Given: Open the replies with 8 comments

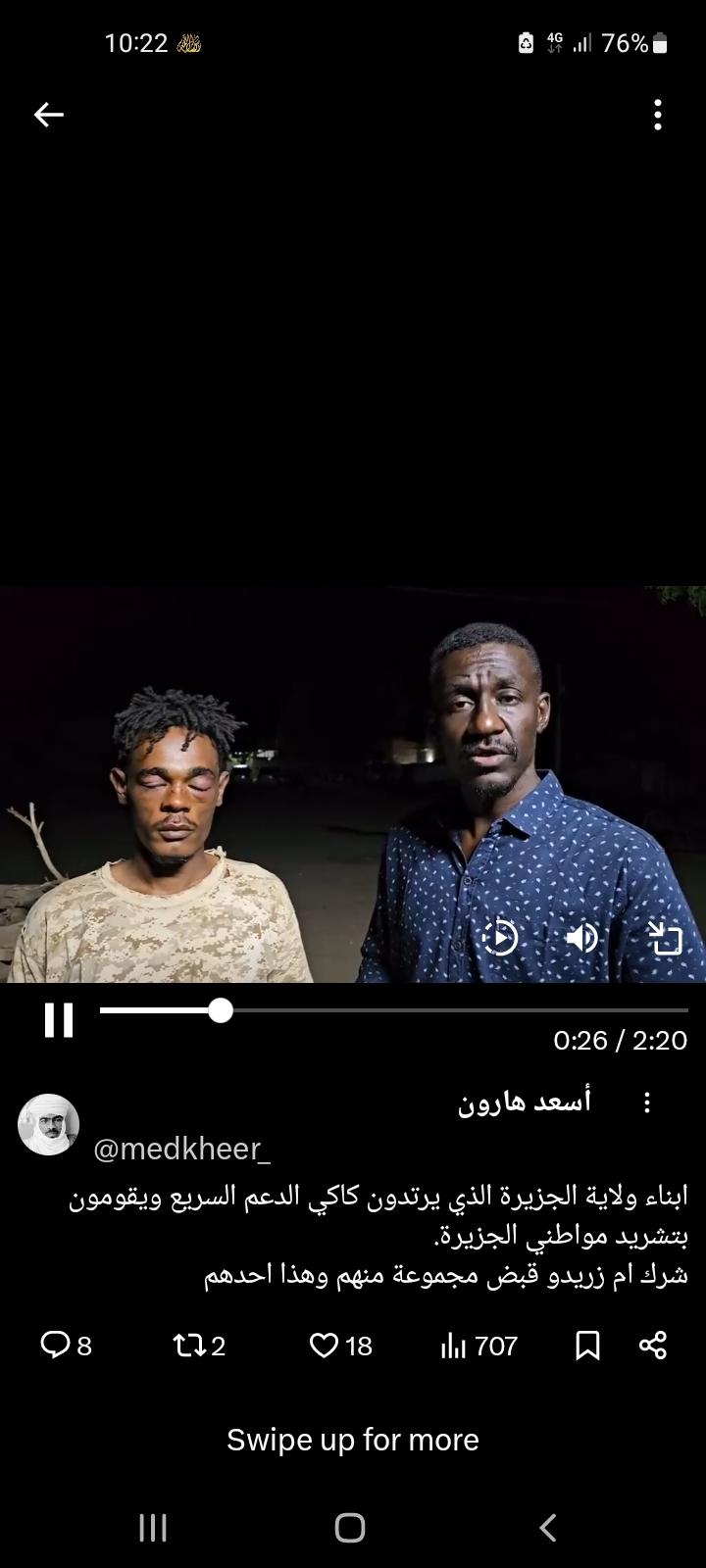Looking at the screenshot, I should tap(65, 1346).
